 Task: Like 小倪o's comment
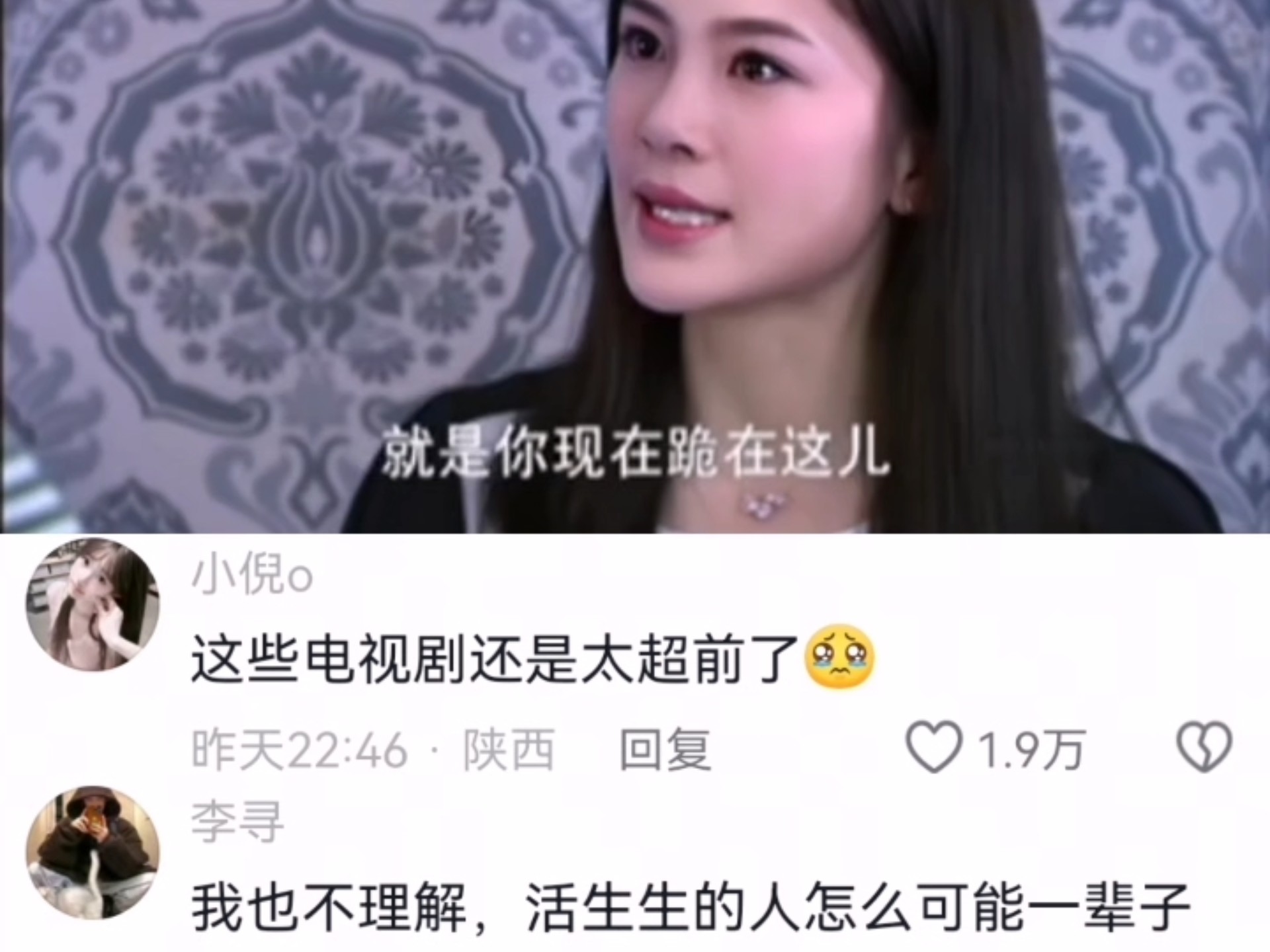click(x=933, y=749)
